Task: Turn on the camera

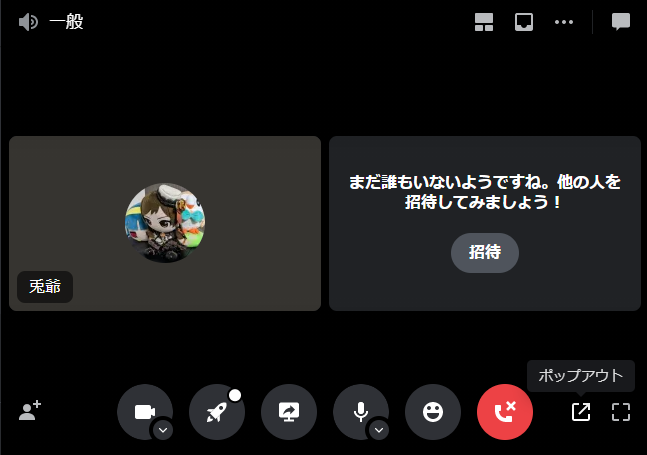Action: click(x=143, y=411)
